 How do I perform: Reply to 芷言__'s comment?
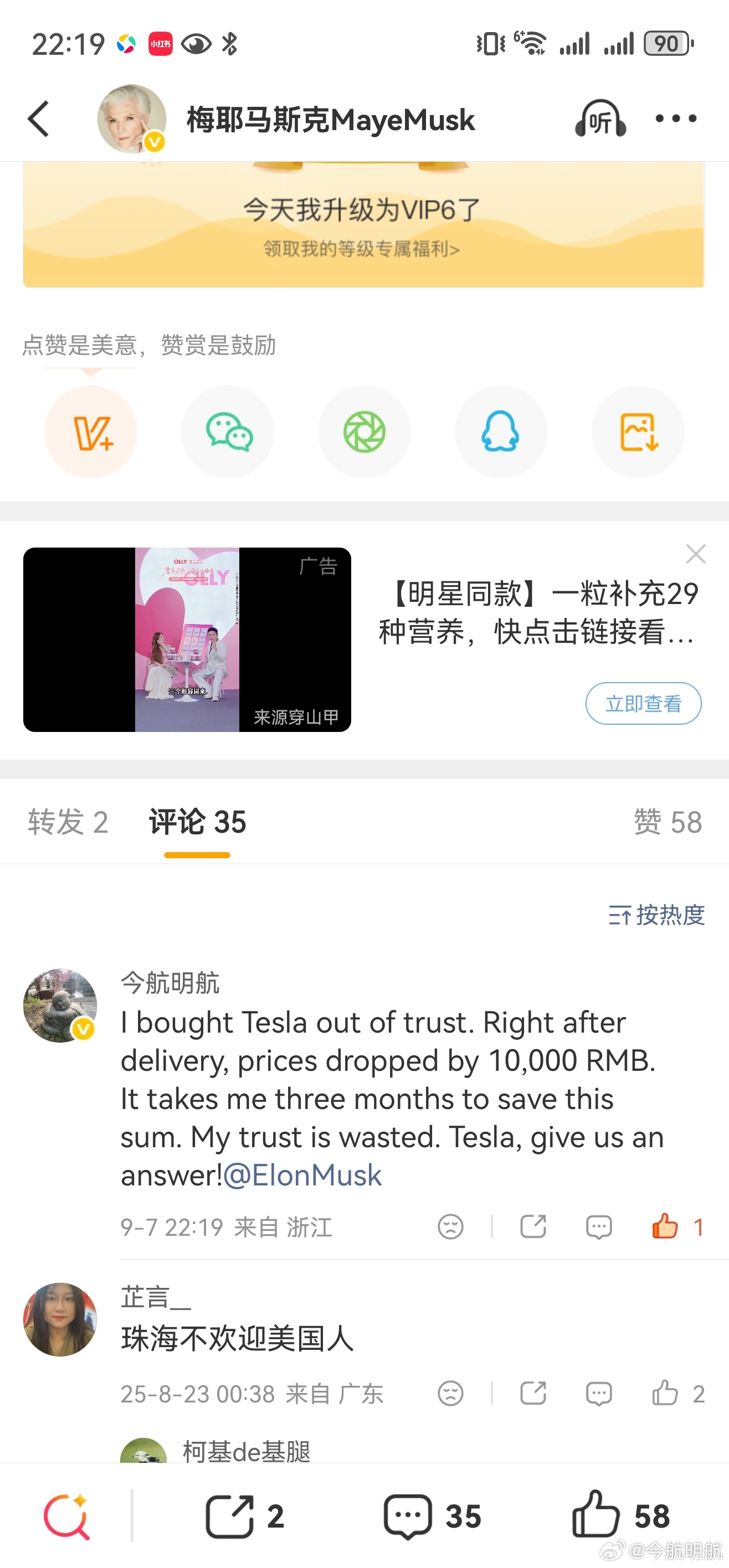pyautogui.click(x=599, y=1393)
